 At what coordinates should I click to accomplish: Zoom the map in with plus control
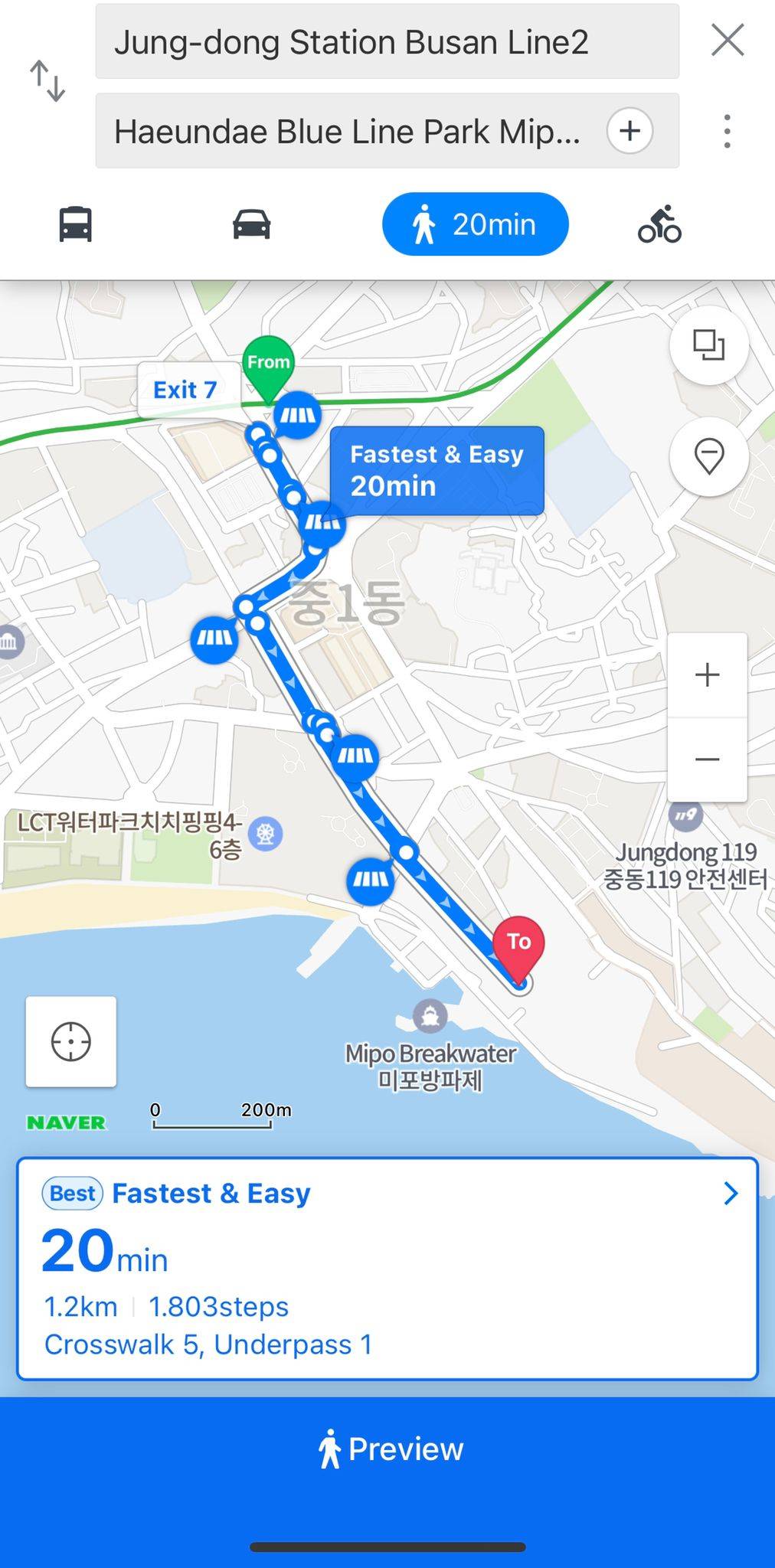coord(706,675)
